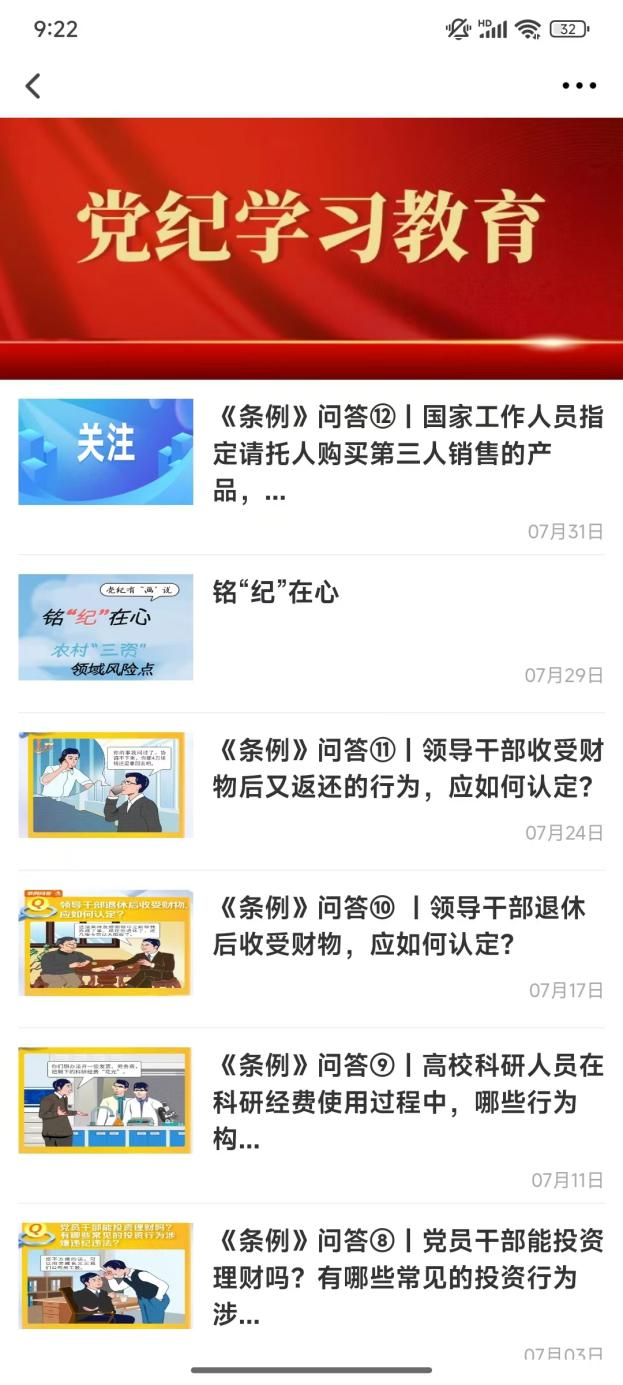Open the 《条例》问答⑫ article about 国家工作人员

pos(311,468)
